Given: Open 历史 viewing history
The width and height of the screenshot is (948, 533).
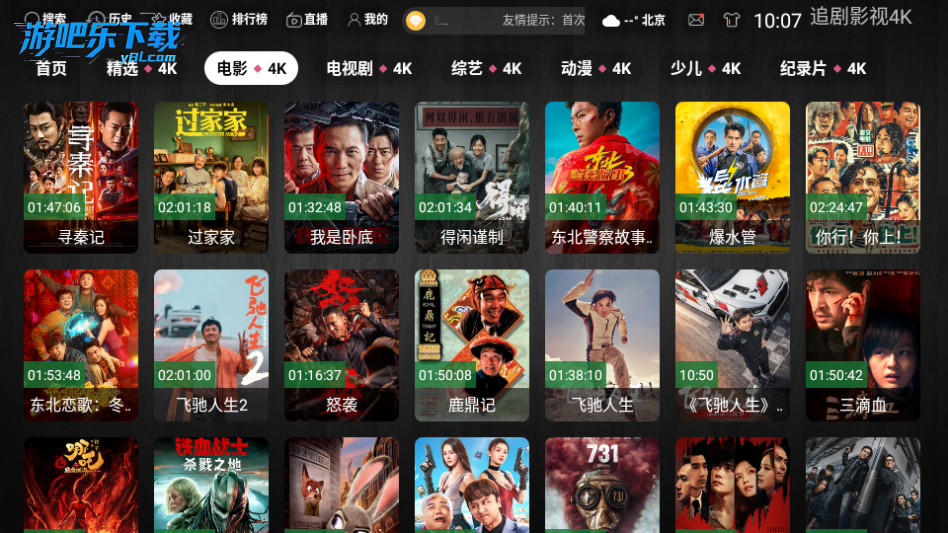Looking at the screenshot, I should 109,19.
